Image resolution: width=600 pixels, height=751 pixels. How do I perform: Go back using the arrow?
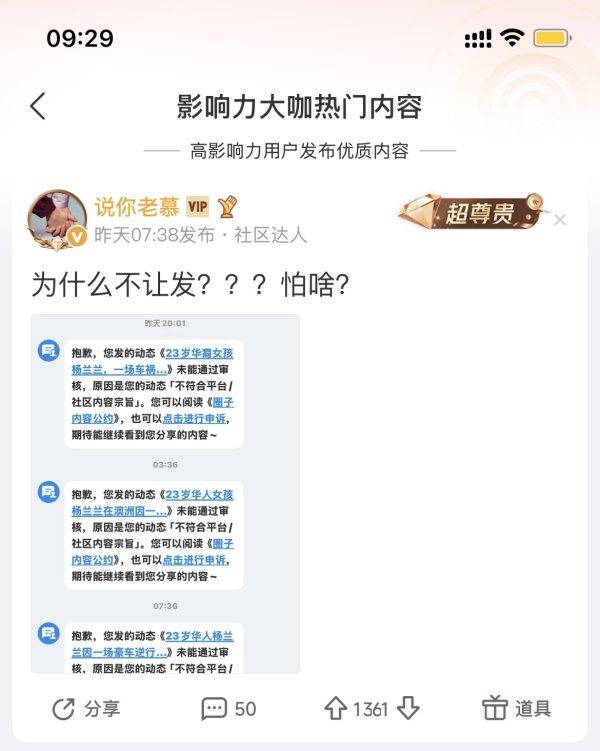(x=38, y=106)
